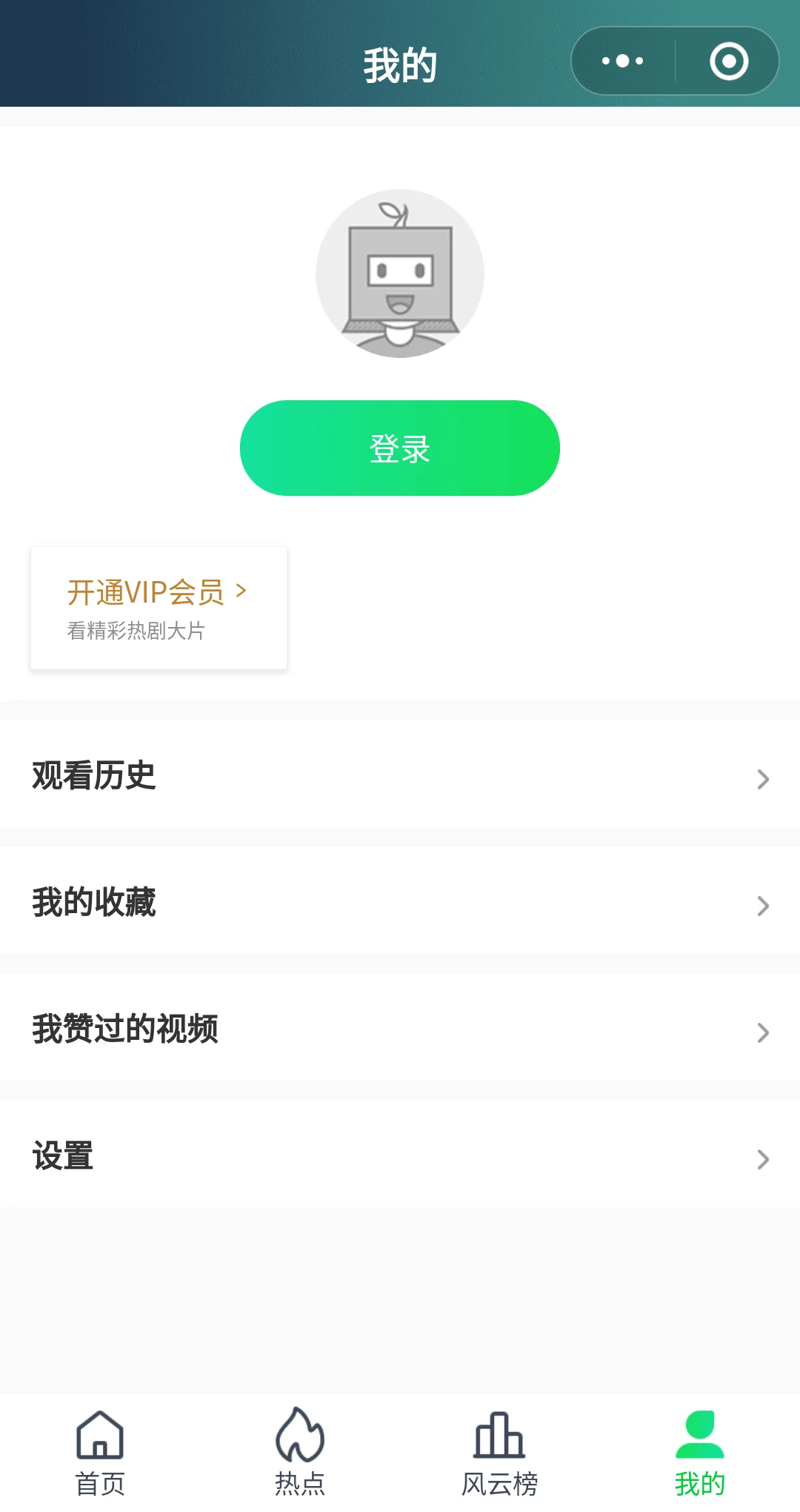Screen dimensions: 800x1512
Task: Open 我的收藏 favorites list
Action: [400, 903]
